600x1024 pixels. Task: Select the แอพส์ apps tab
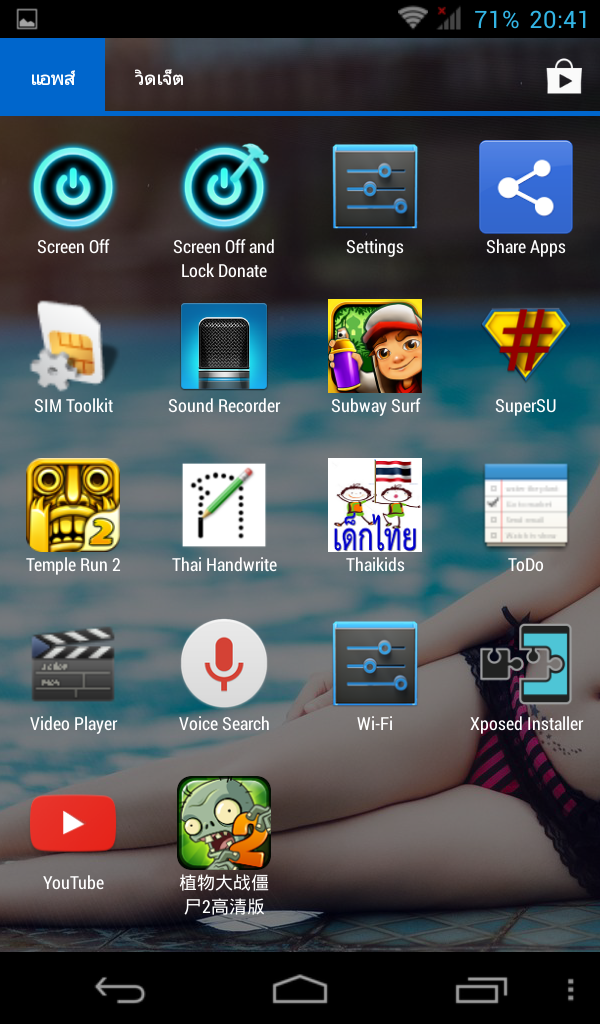click(x=53, y=78)
